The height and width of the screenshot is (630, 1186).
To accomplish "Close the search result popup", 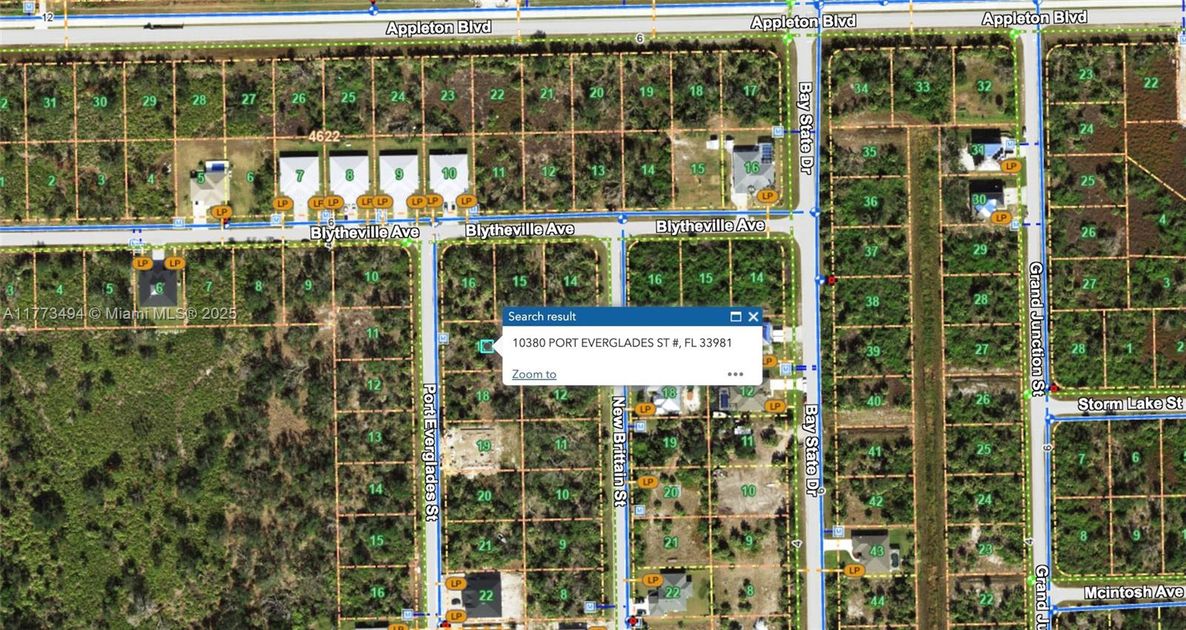I will coord(753,317).
